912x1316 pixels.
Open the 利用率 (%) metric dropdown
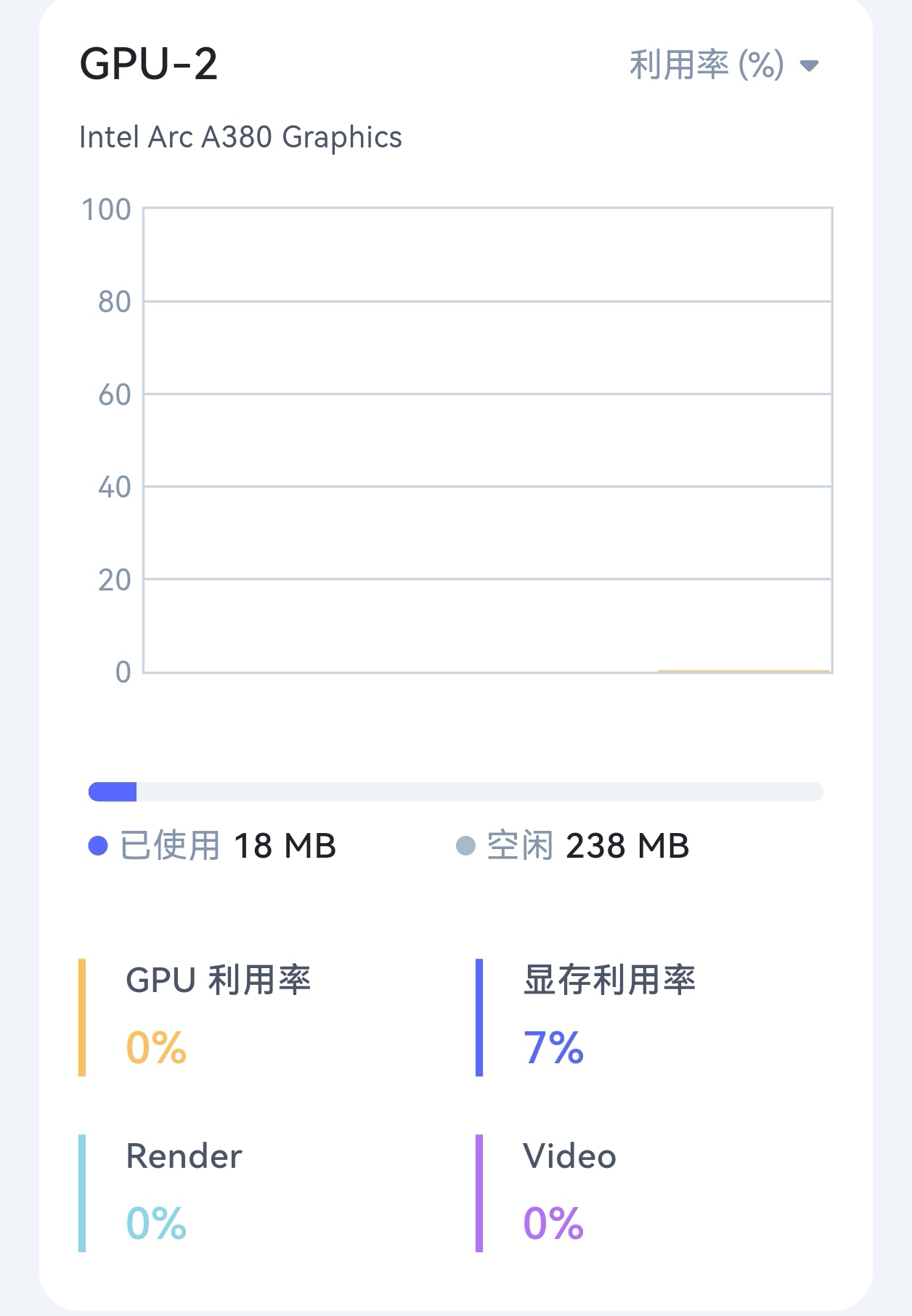click(723, 65)
